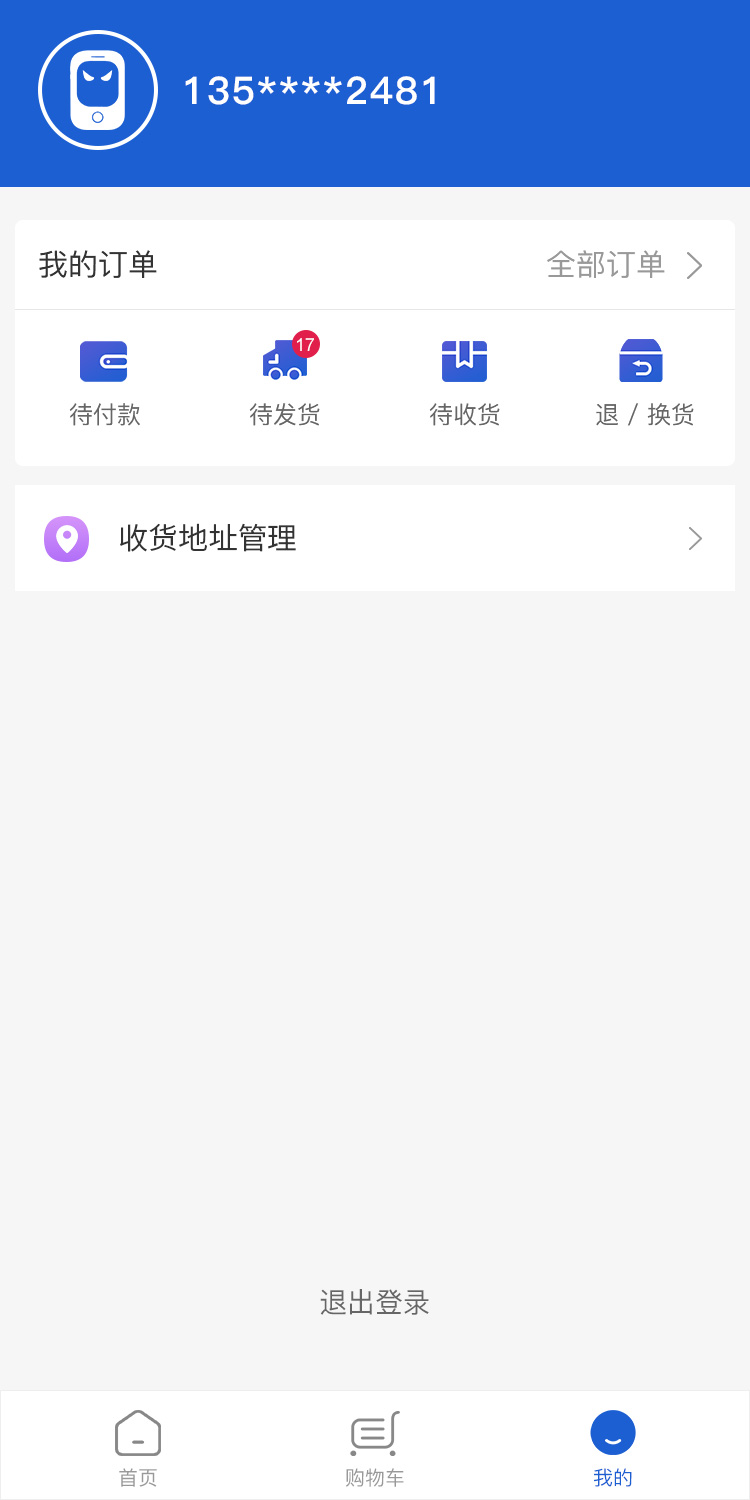Open 待收货 orders awaiting receipt
The image size is (750, 1500).
[465, 383]
